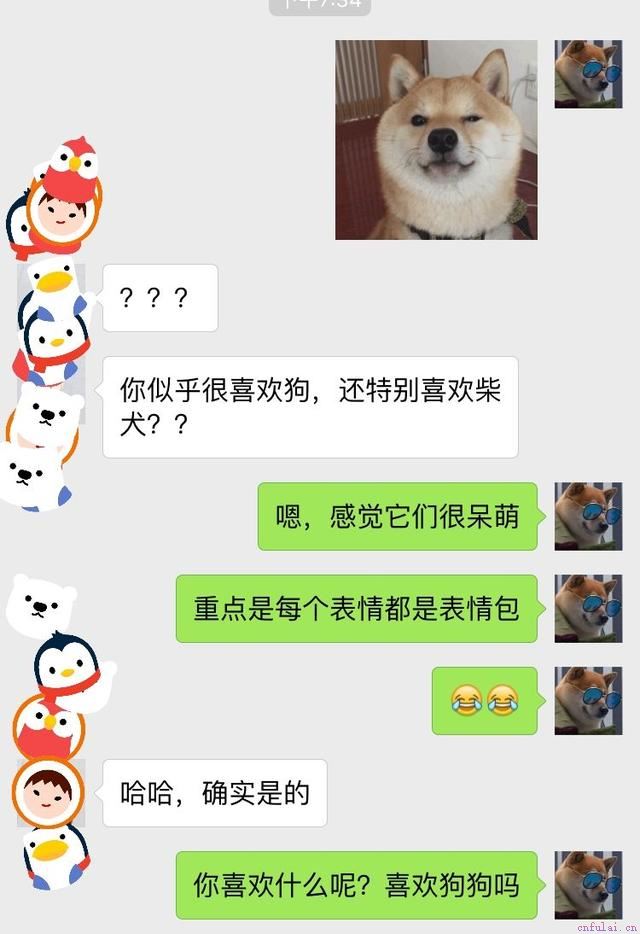Tap avatar beside 重点是每个表情都是表情包 message

point(589,608)
